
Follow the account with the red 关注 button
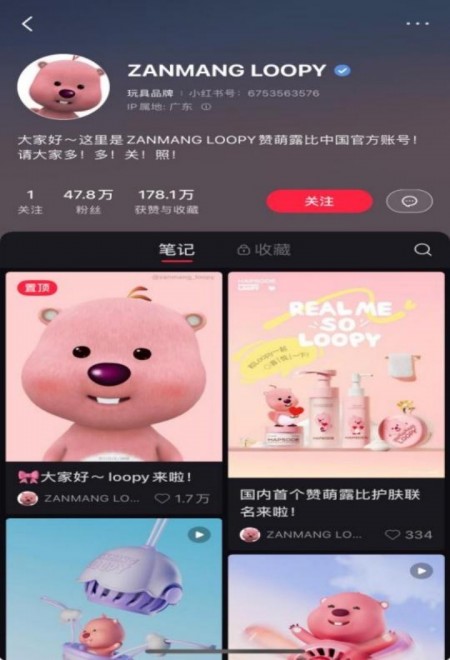point(320,201)
